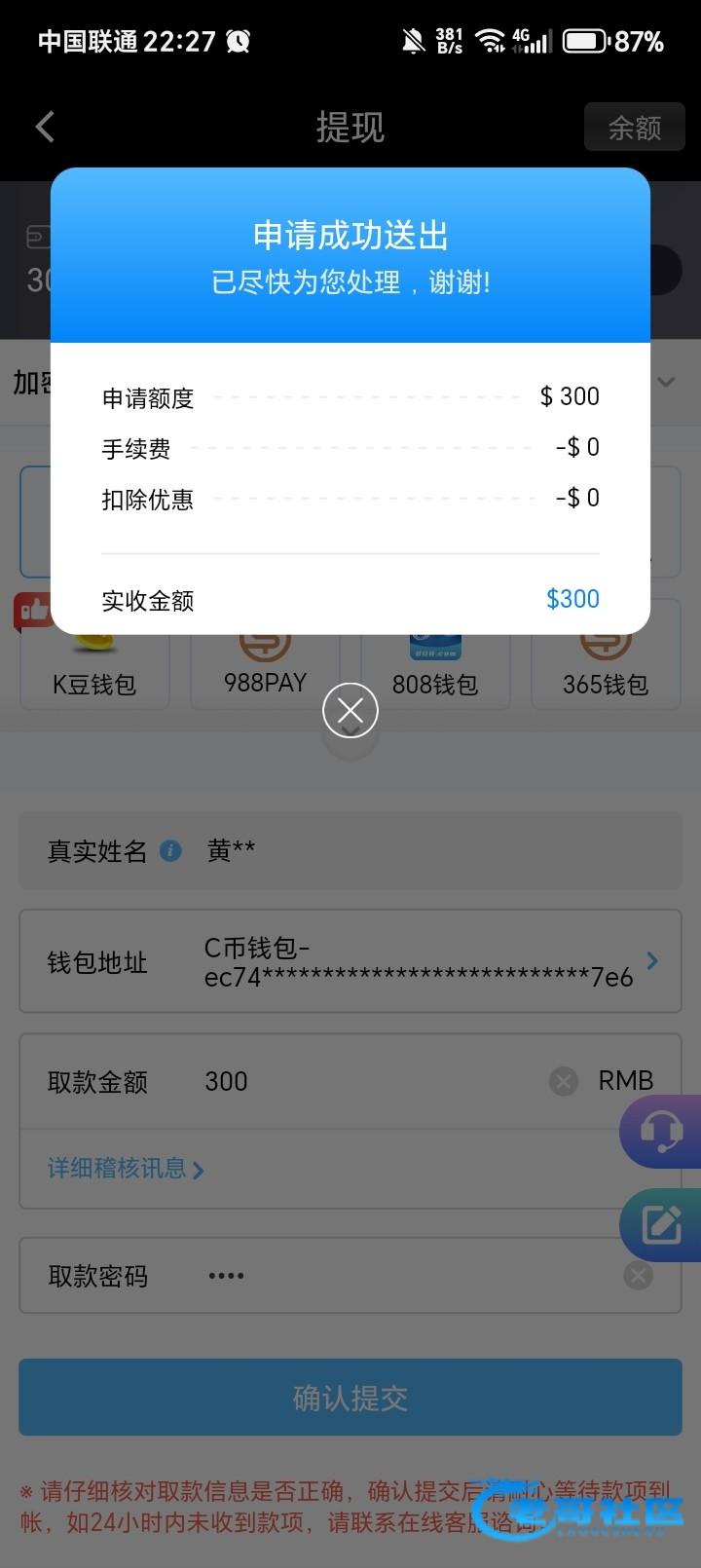Screen dimensions: 701x1568
Task: Open the 钱包地址 wallet selector
Action: click(350, 961)
